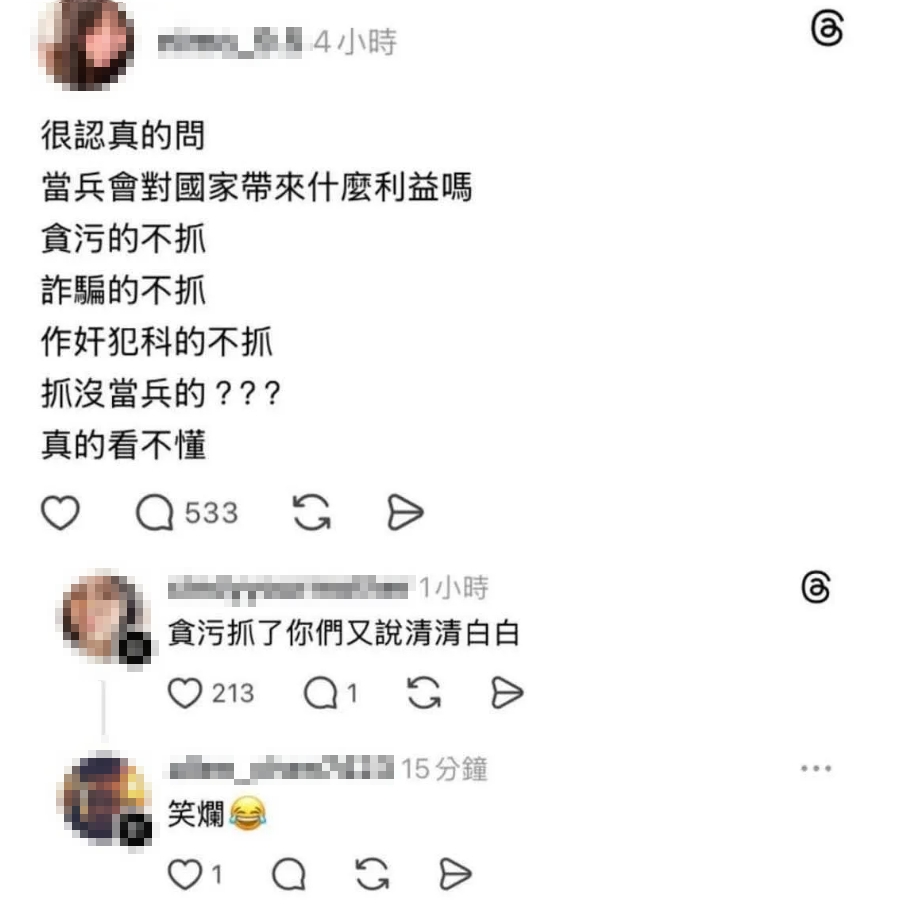Like the reply 貪污抓了你們又說清清白白
The height and width of the screenshot is (911, 904).
tap(184, 693)
